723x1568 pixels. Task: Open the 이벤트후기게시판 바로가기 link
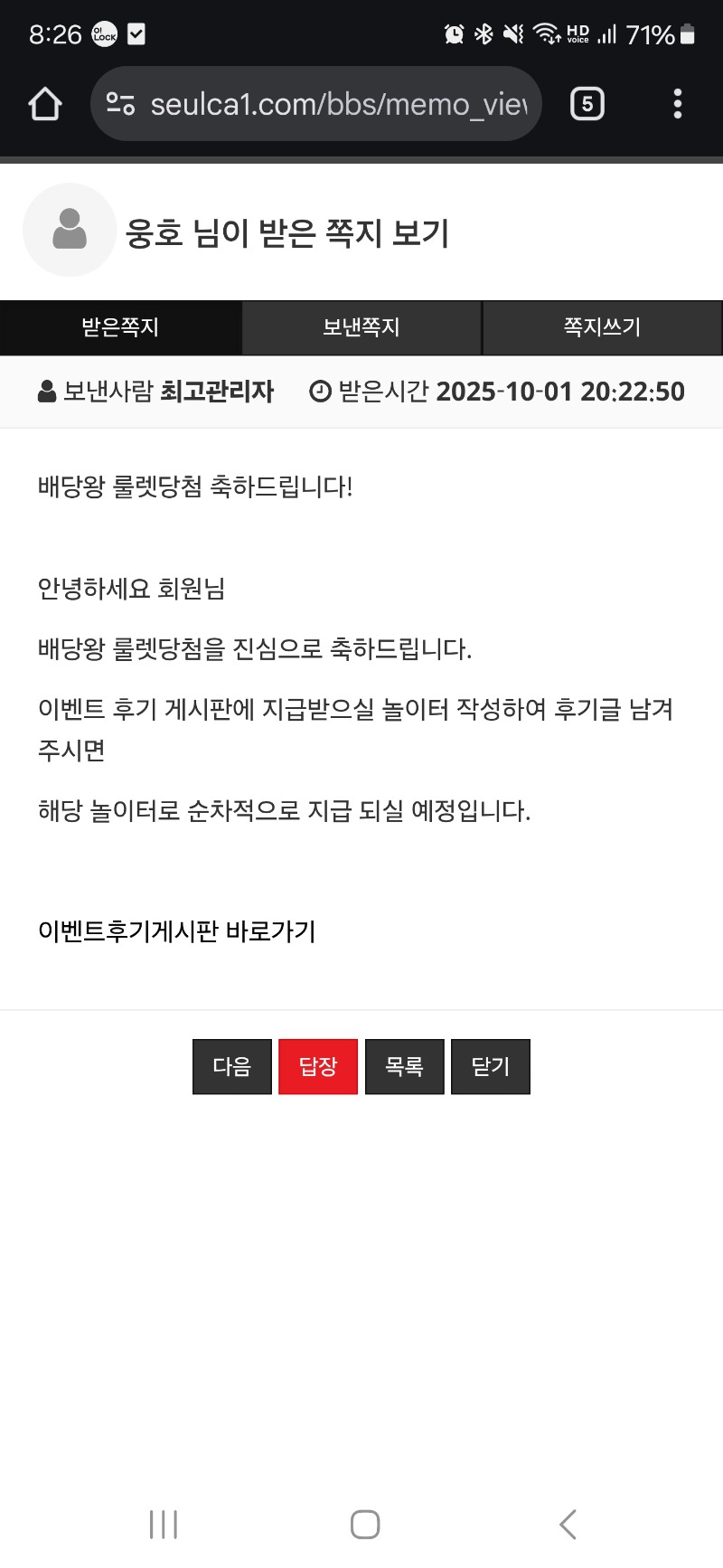click(x=176, y=930)
